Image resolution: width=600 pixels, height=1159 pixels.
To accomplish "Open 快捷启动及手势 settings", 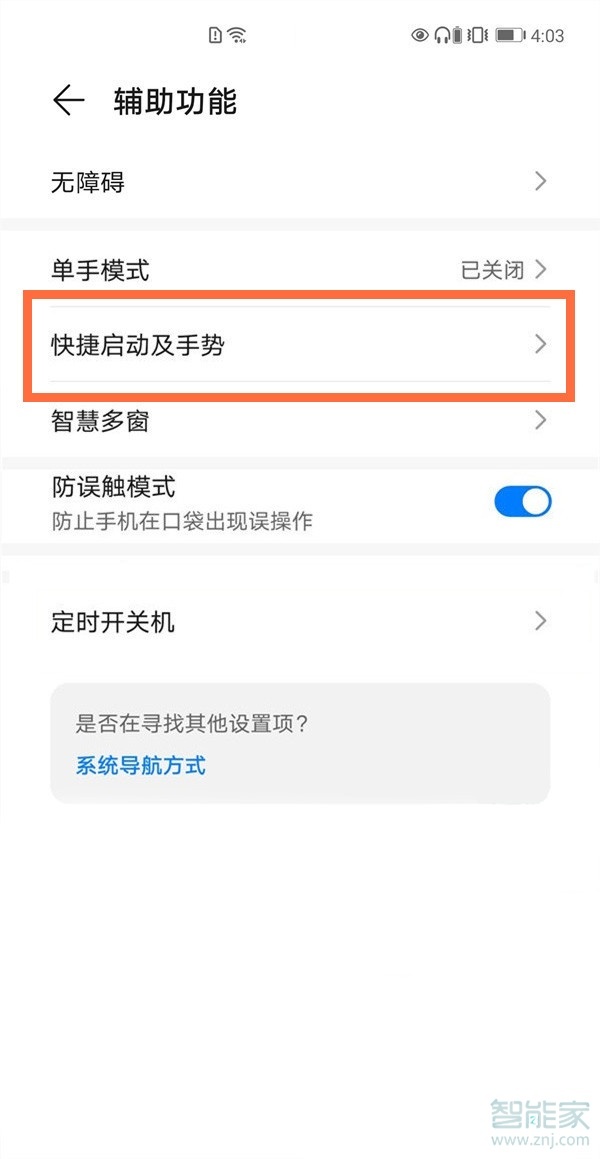I will click(x=300, y=345).
